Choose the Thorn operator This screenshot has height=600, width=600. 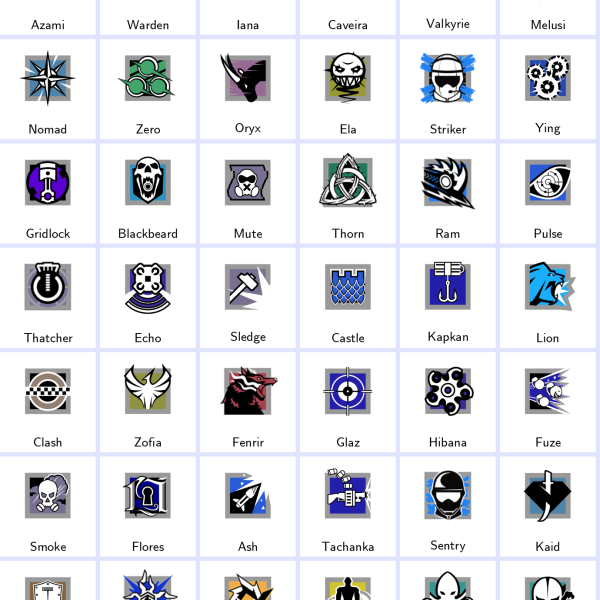click(x=348, y=194)
